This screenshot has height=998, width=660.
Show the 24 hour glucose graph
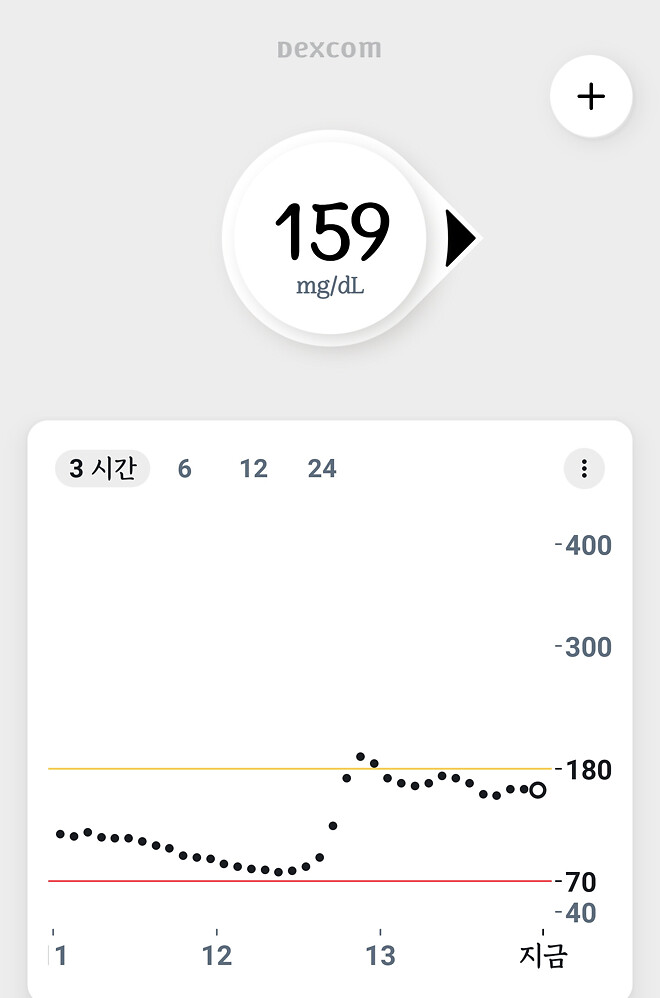[322, 468]
